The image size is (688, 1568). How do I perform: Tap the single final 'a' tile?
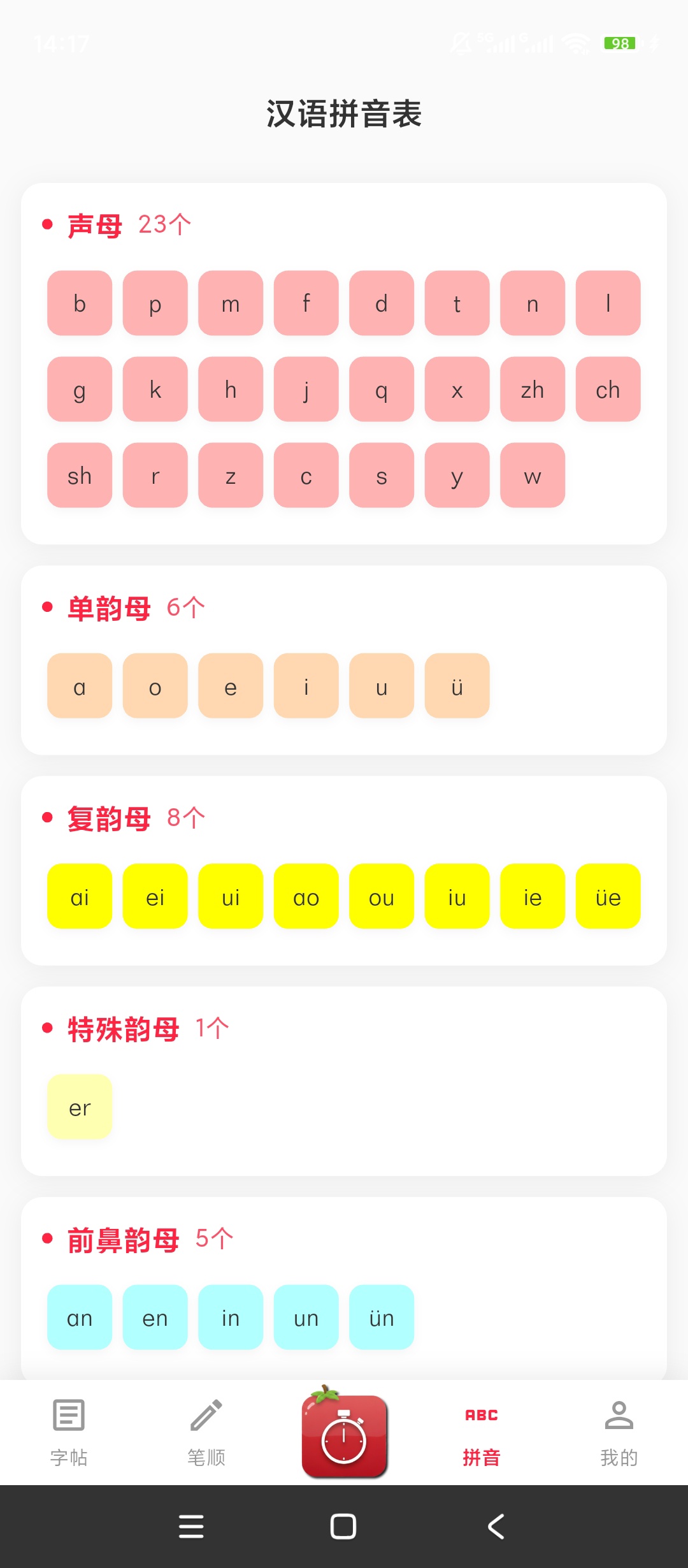click(80, 686)
